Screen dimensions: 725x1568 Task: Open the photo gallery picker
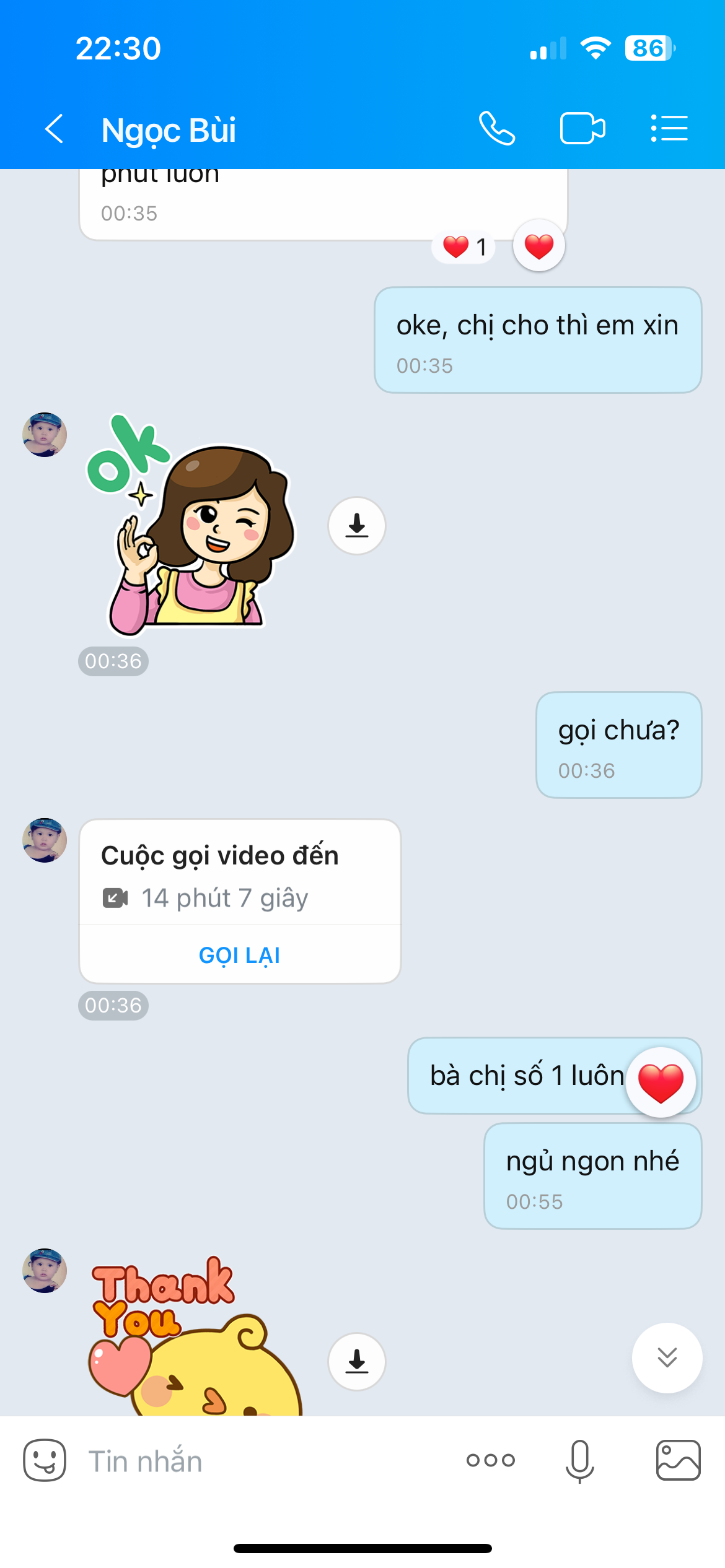pyautogui.click(x=678, y=1460)
